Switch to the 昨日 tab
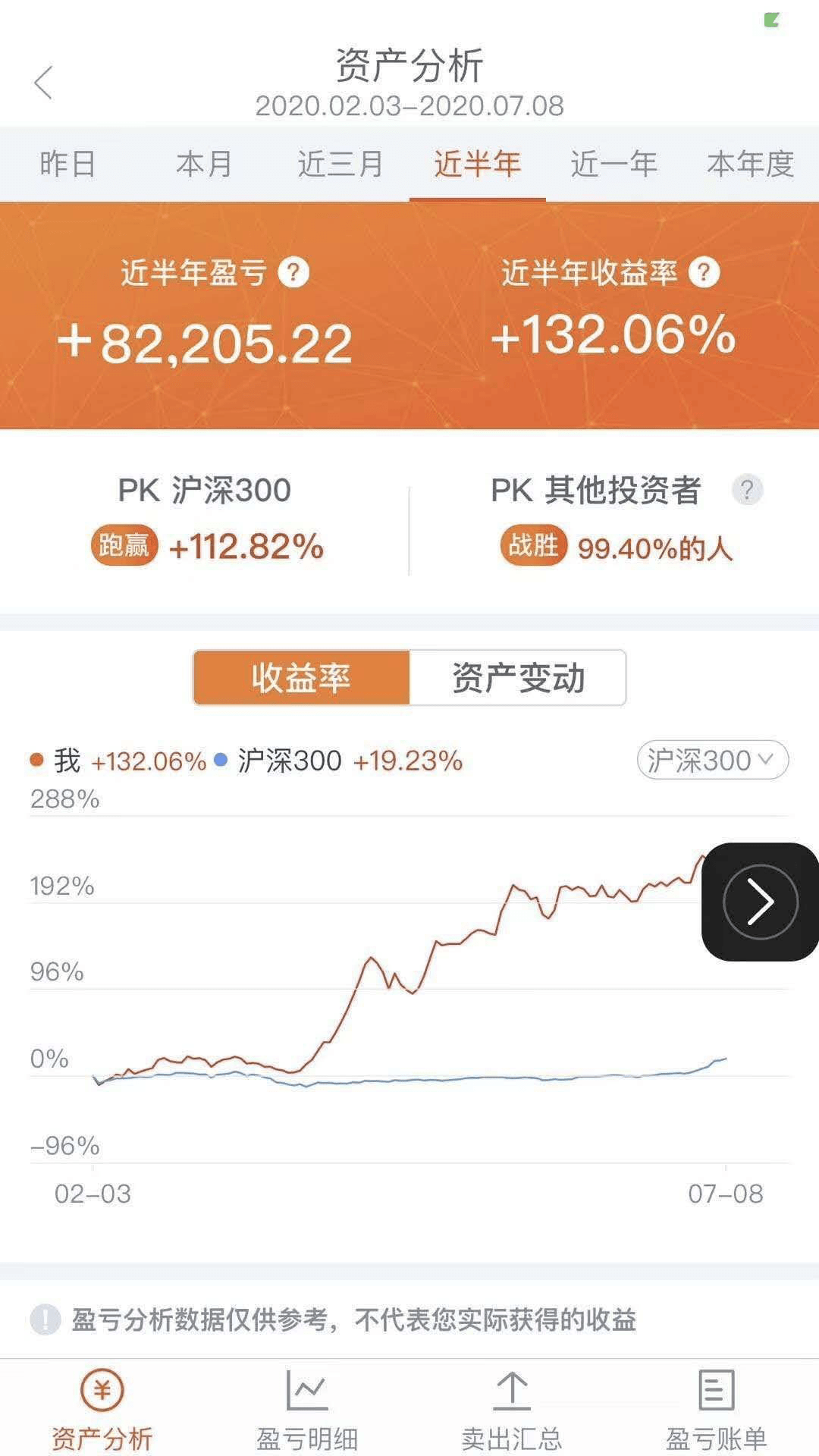 tap(67, 164)
